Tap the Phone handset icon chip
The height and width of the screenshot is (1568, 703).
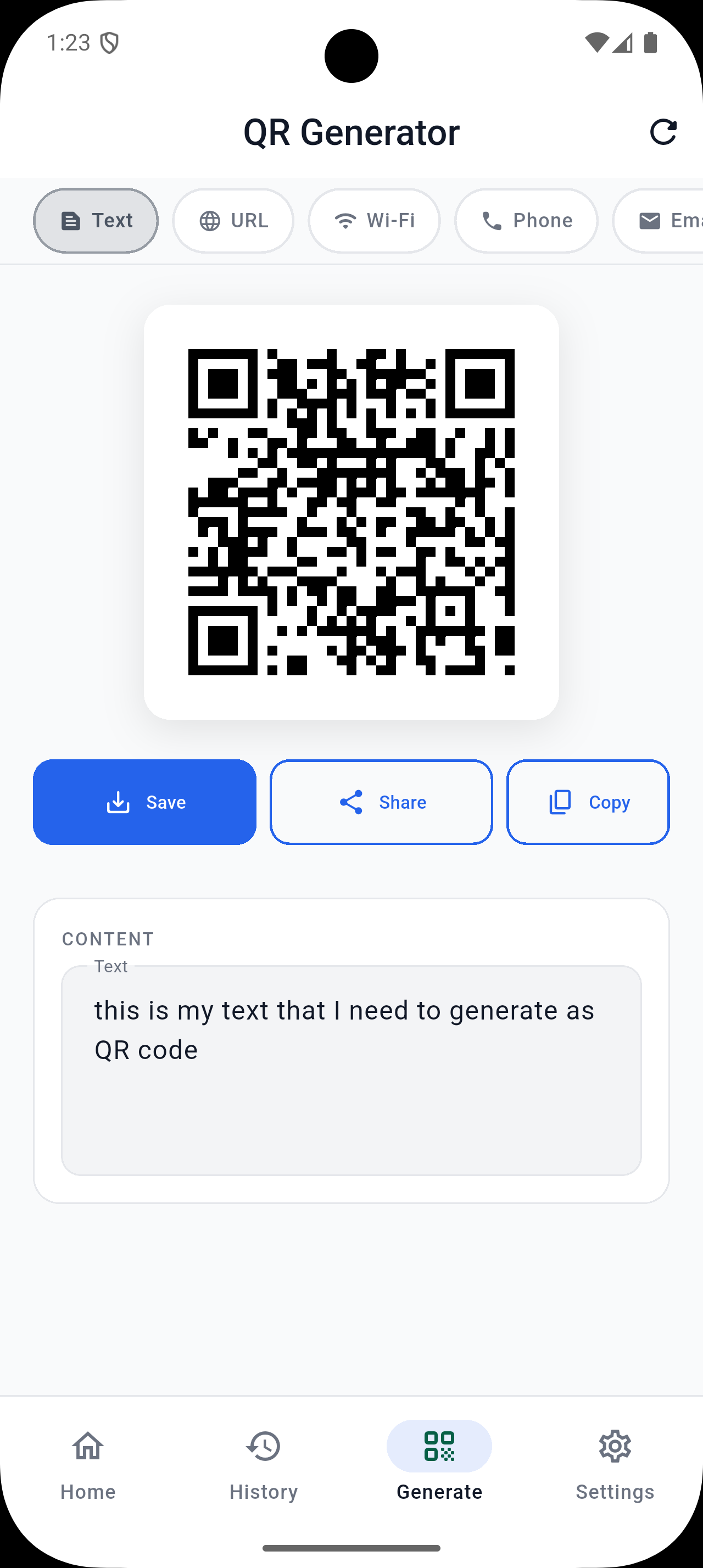tap(494, 220)
